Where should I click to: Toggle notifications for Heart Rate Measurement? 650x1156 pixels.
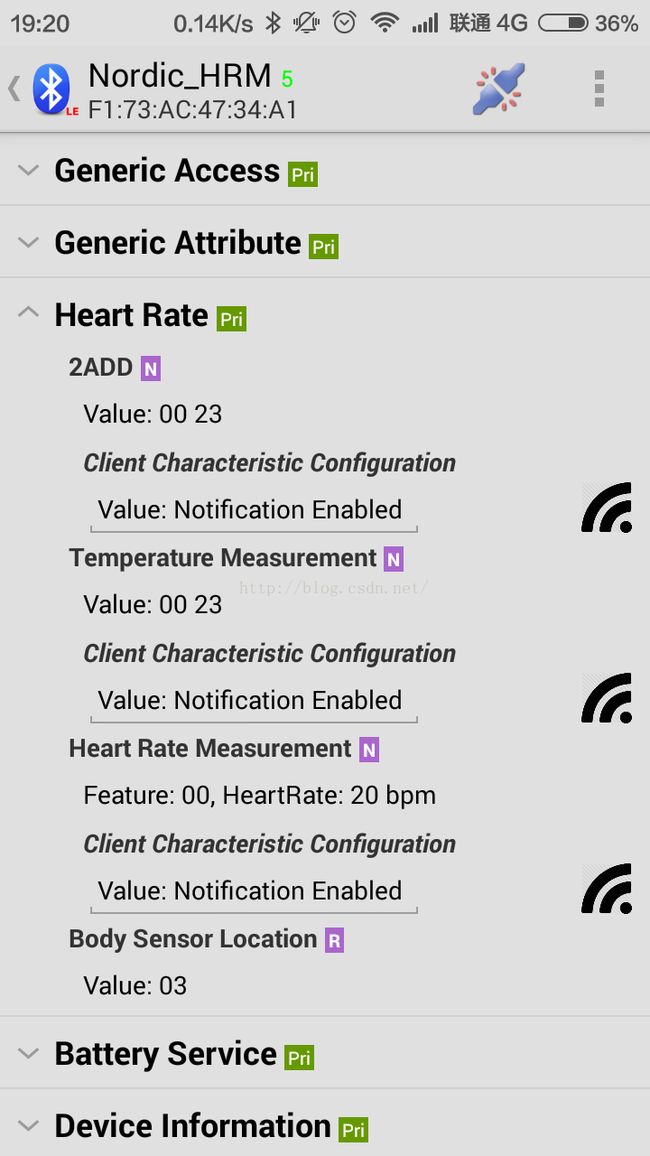tap(607, 888)
